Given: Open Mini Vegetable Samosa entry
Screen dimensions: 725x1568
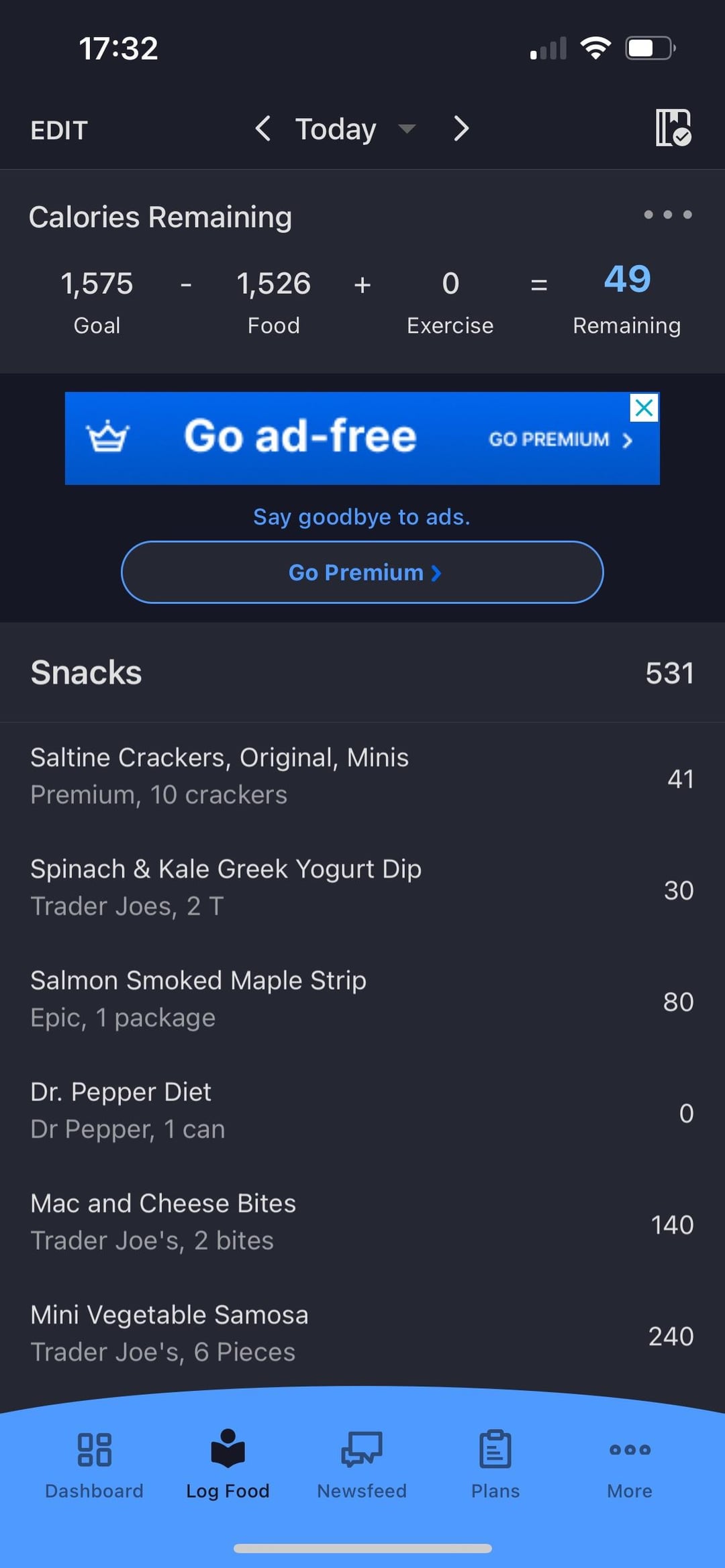Looking at the screenshot, I should pos(362,1334).
